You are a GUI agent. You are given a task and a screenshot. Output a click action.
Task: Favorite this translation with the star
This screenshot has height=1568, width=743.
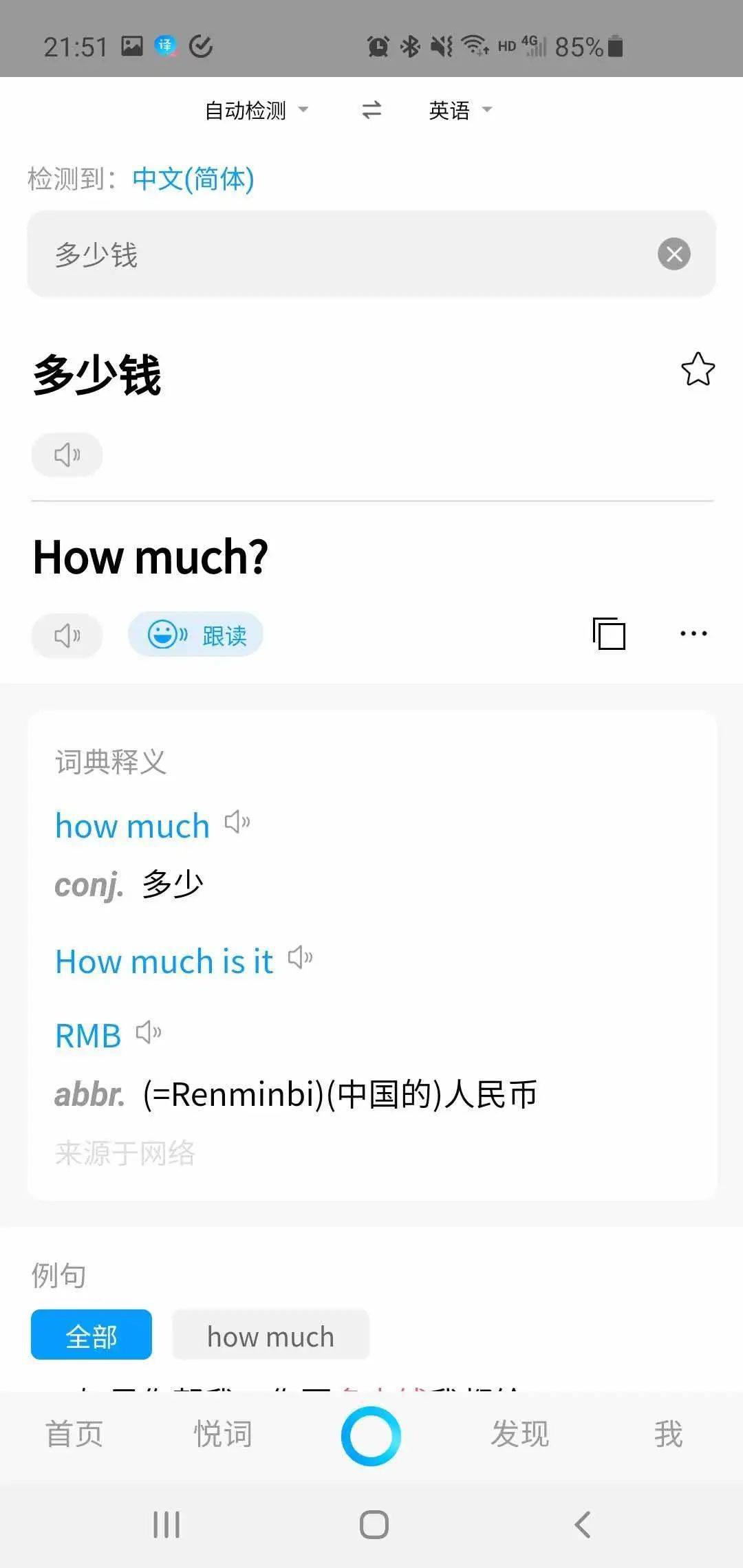tap(698, 369)
